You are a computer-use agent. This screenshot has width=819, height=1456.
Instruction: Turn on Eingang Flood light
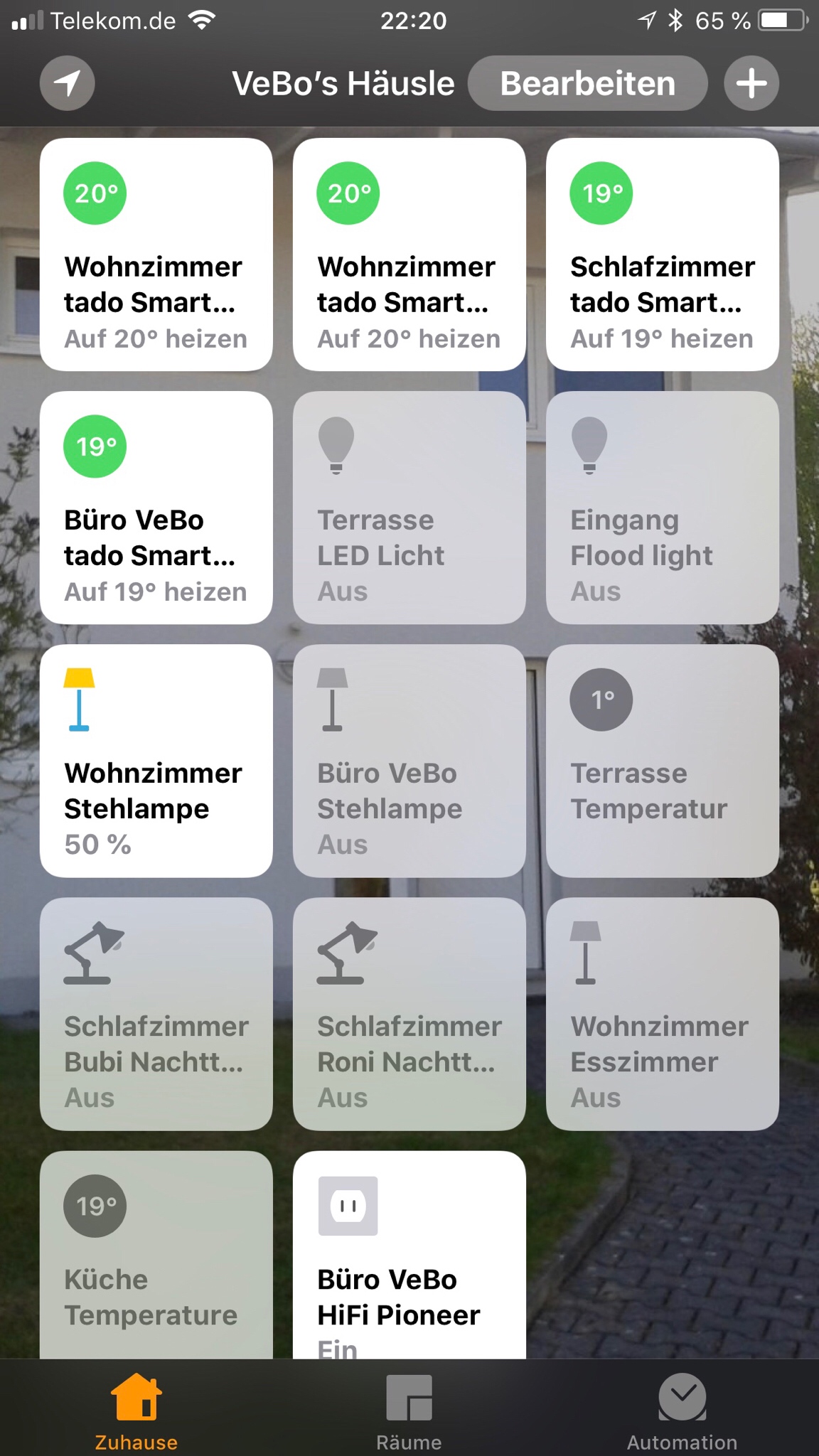pyautogui.click(x=662, y=508)
